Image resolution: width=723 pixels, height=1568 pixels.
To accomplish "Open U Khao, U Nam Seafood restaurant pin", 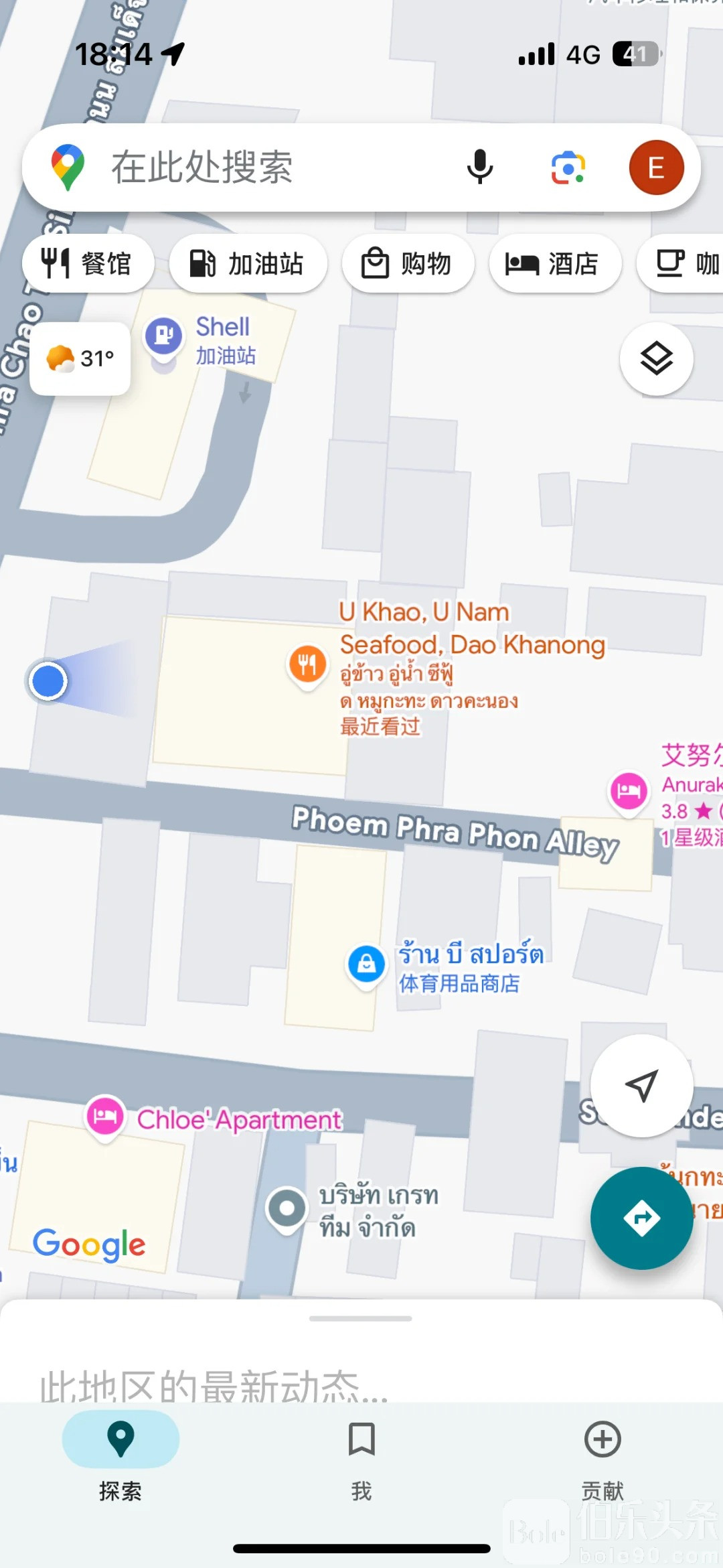I will [x=307, y=664].
